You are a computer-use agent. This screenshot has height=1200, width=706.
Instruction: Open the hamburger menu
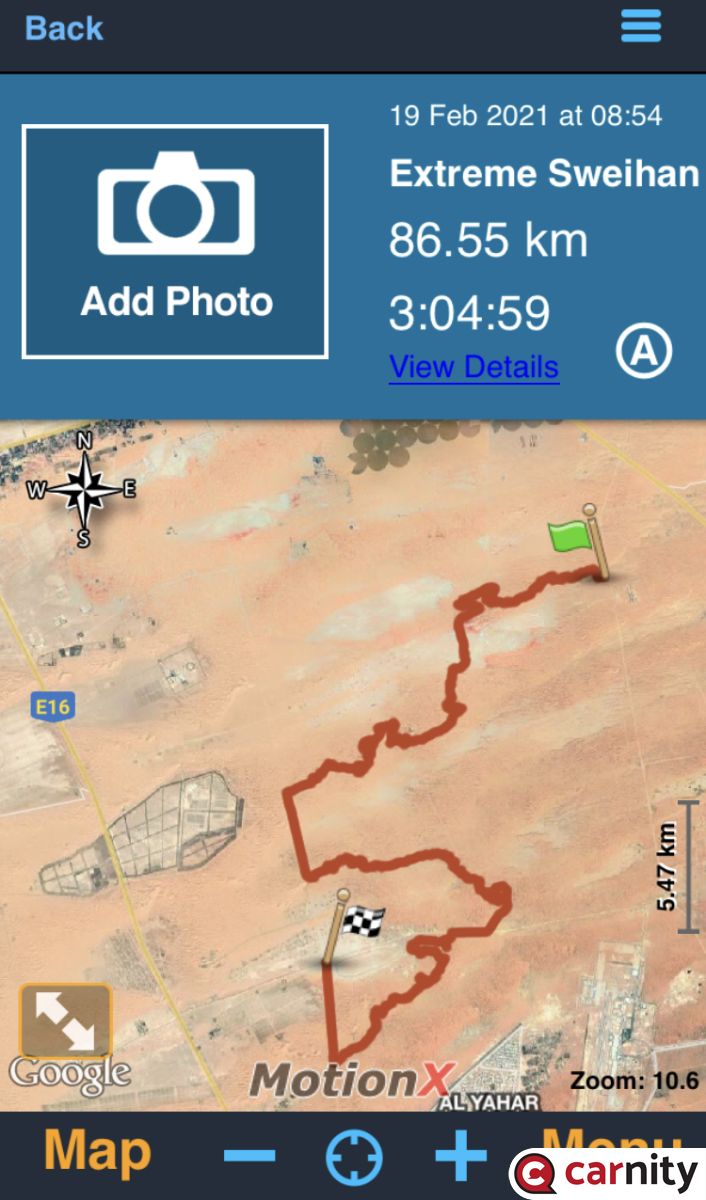pos(641,26)
